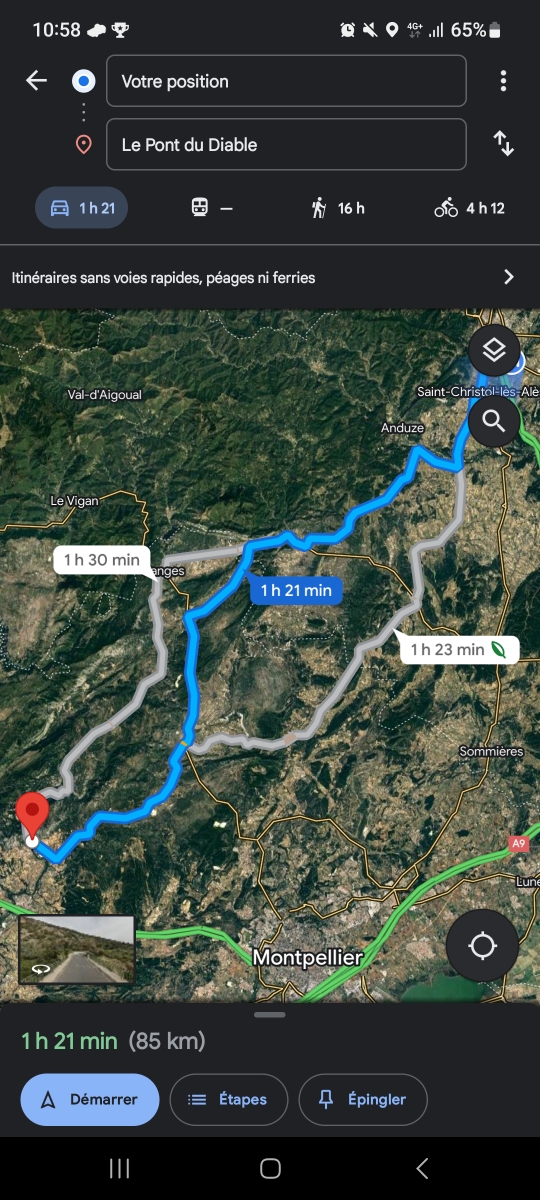Center the map on my location
The image size is (540, 1200).
(x=482, y=945)
